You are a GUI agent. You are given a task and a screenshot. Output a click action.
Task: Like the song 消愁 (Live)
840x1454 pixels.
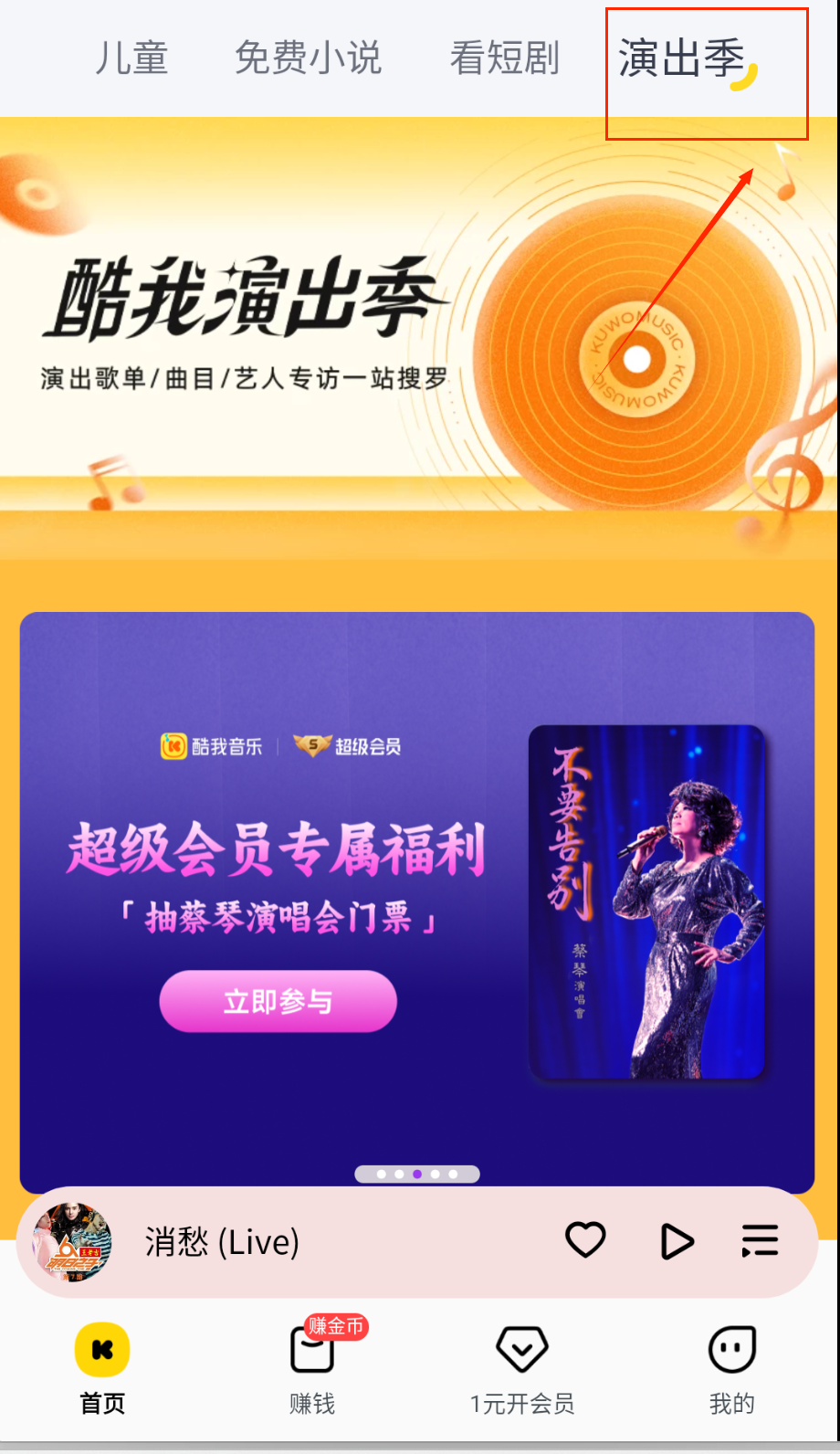pyautogui.click(x=585, y=1240)
